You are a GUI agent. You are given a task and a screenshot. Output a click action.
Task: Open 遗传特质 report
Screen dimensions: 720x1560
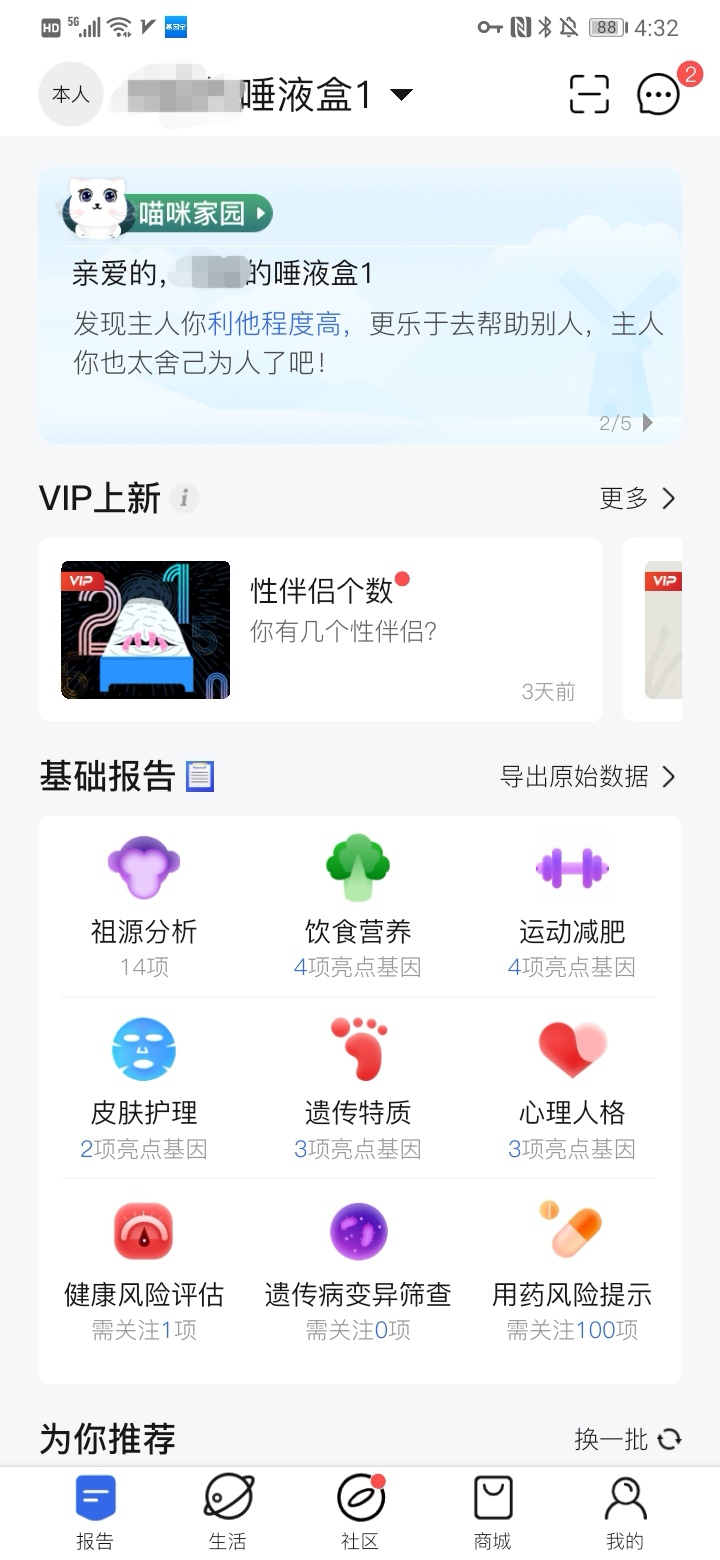(358, 1087)
